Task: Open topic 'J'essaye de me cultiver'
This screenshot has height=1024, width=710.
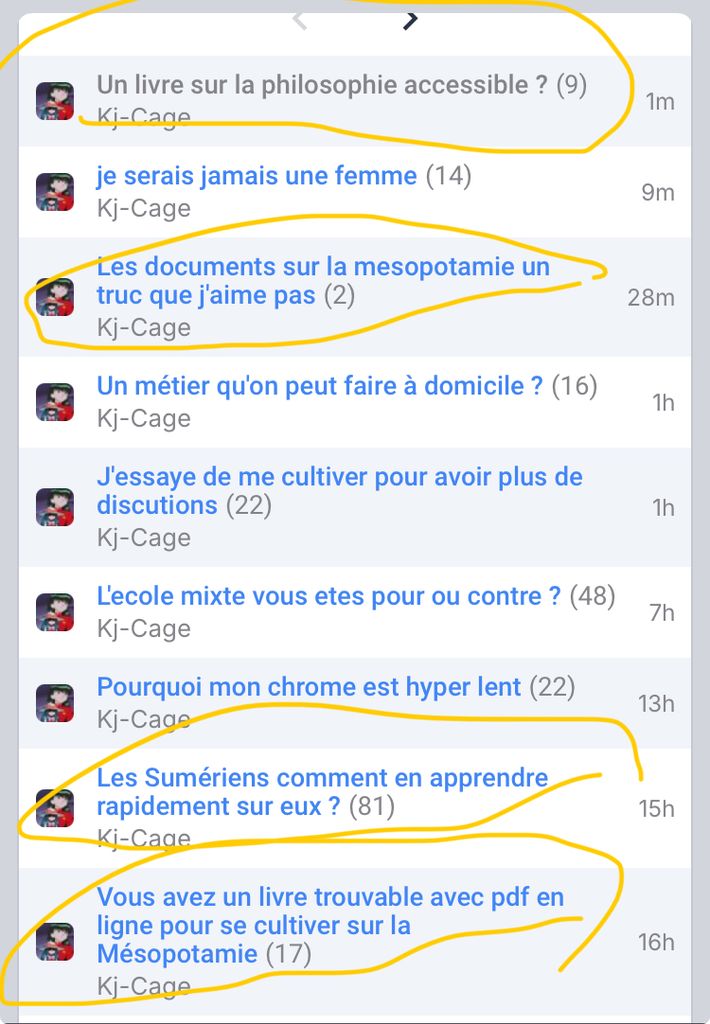Action: pyautogui.click(x=339, y=477)
